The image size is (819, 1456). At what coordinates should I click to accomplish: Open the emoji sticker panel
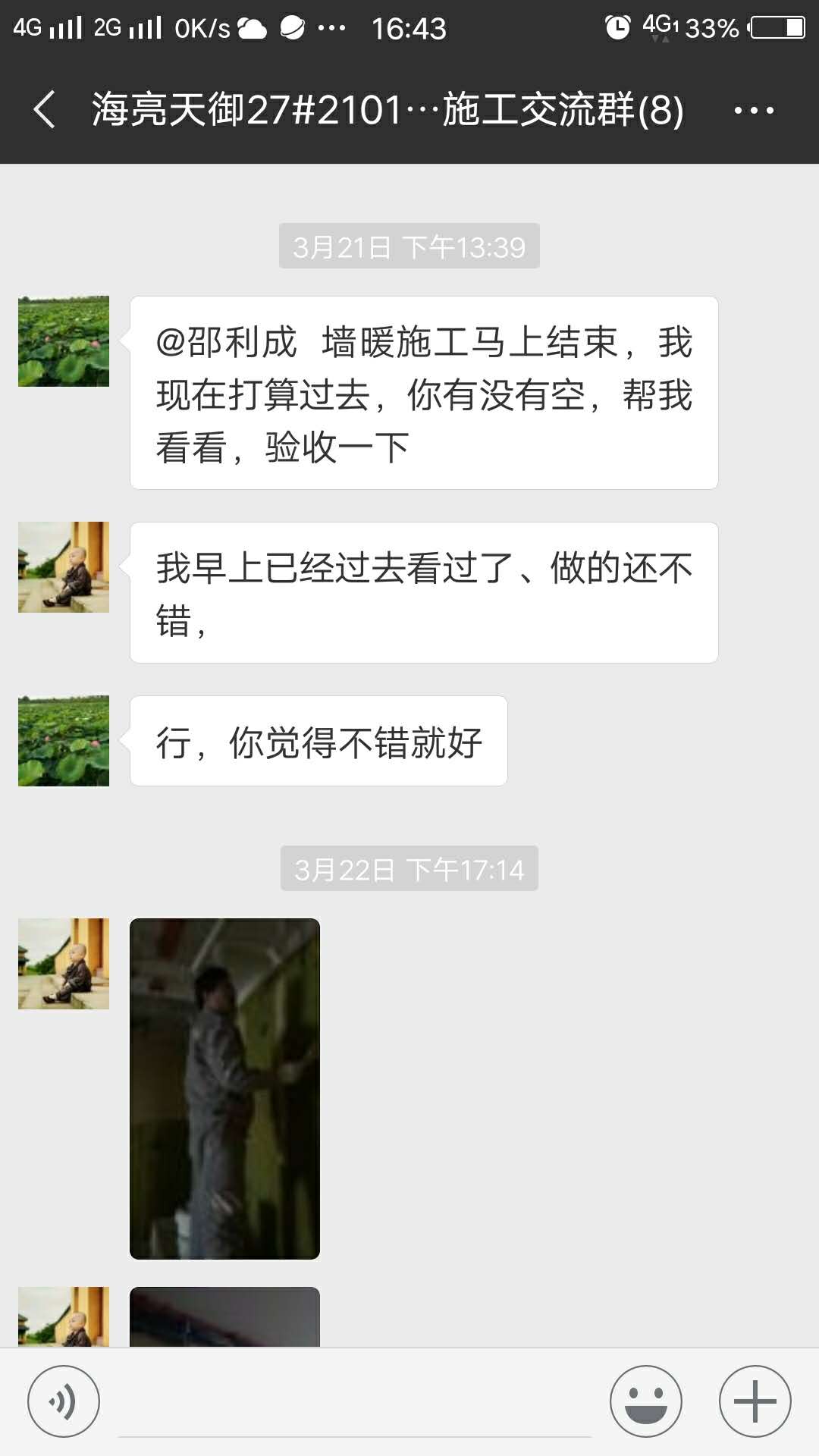[646, 1401]
